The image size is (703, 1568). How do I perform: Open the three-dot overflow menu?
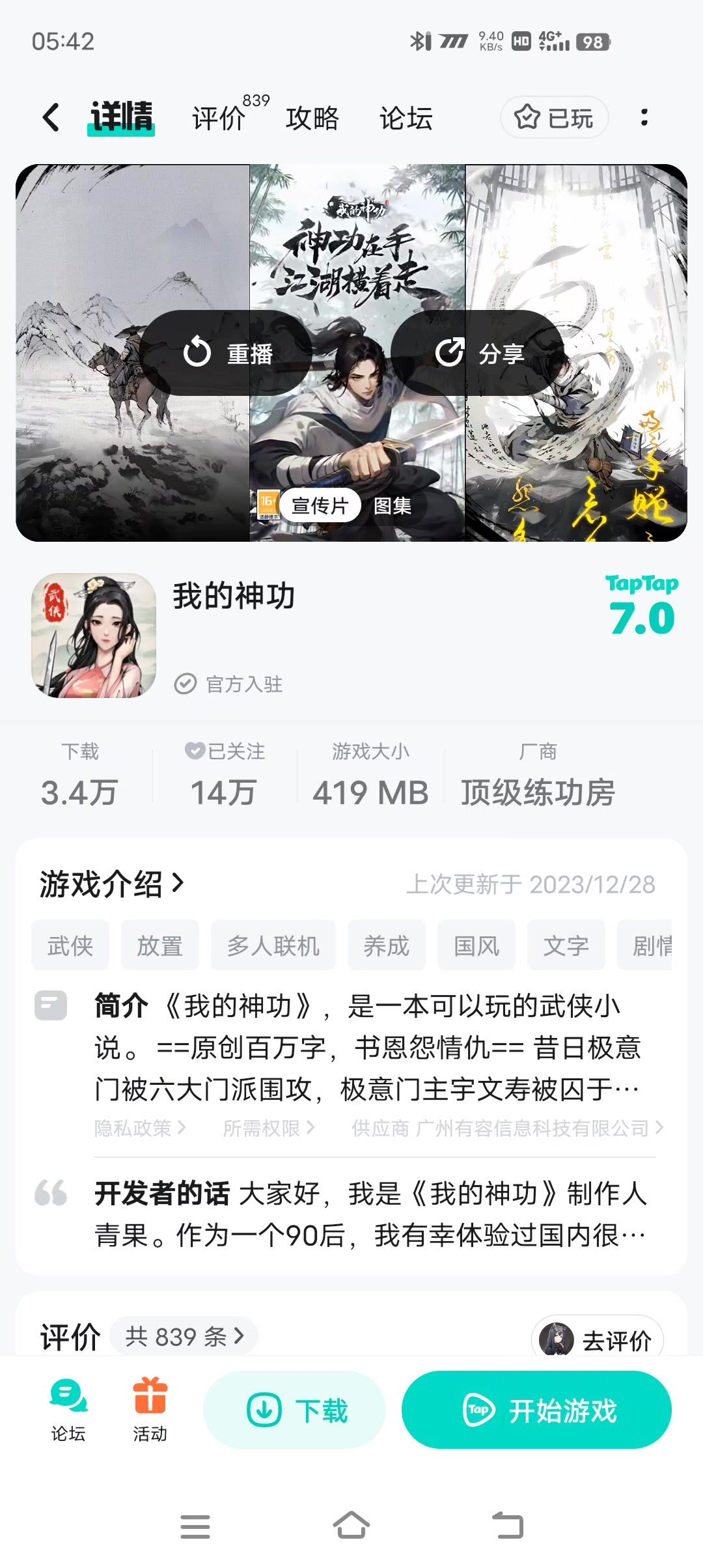point(644,118)
